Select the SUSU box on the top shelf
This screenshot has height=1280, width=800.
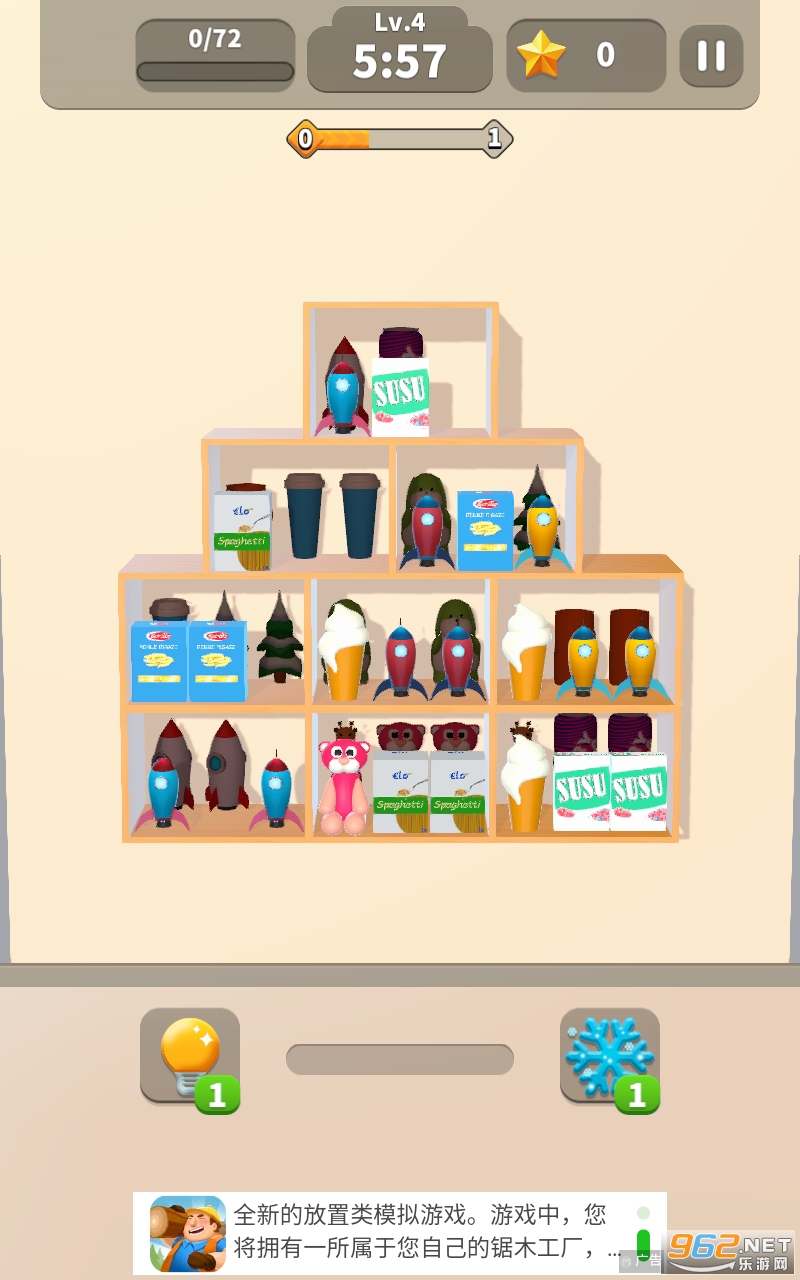coord(401,397)
